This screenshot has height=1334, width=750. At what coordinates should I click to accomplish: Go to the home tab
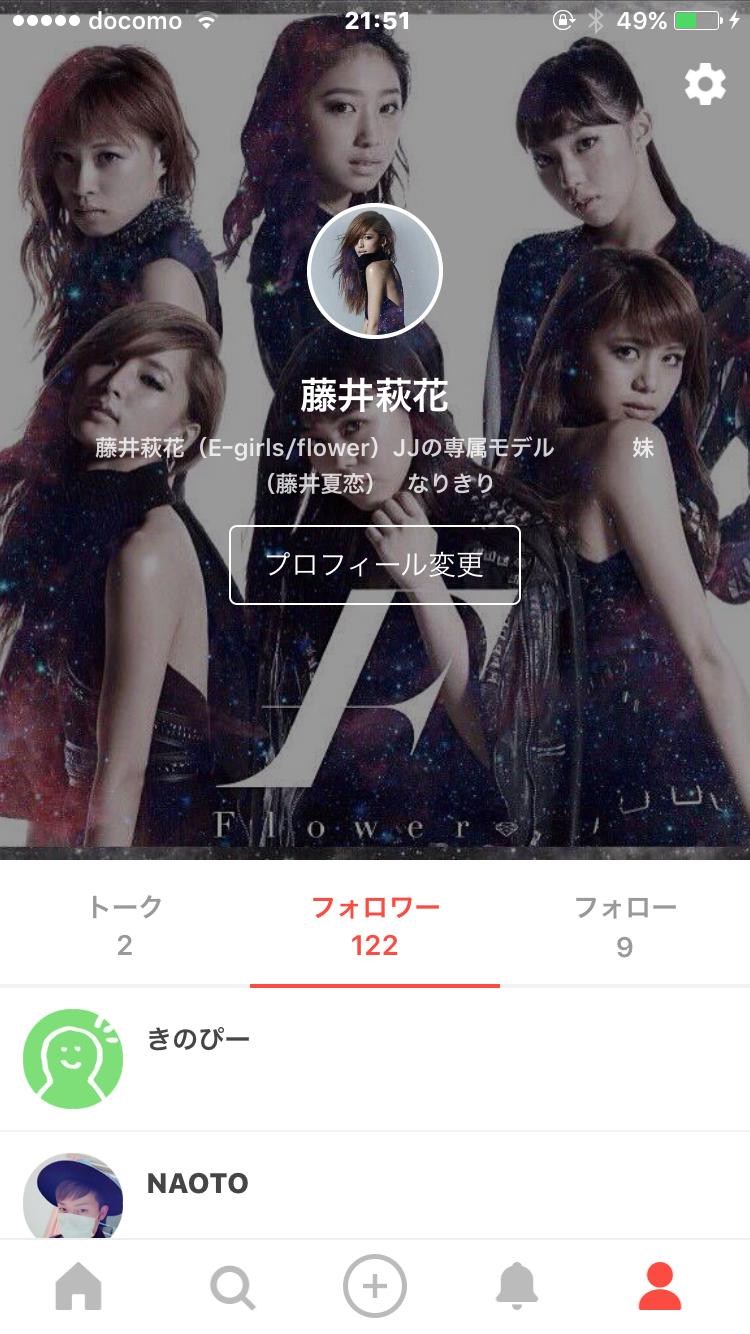tap(79, 1286)
